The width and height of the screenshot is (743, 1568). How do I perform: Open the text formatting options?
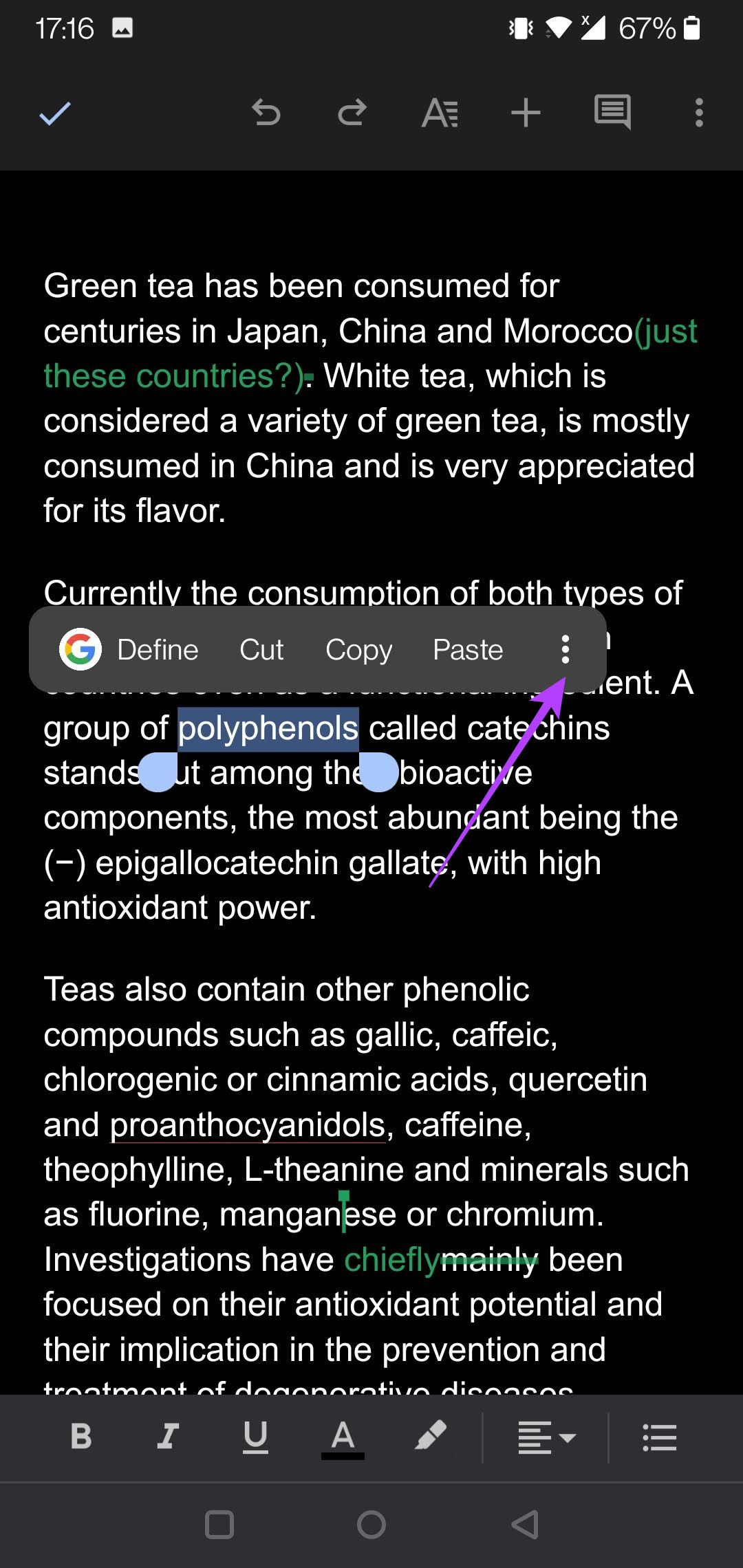(440, 113)
